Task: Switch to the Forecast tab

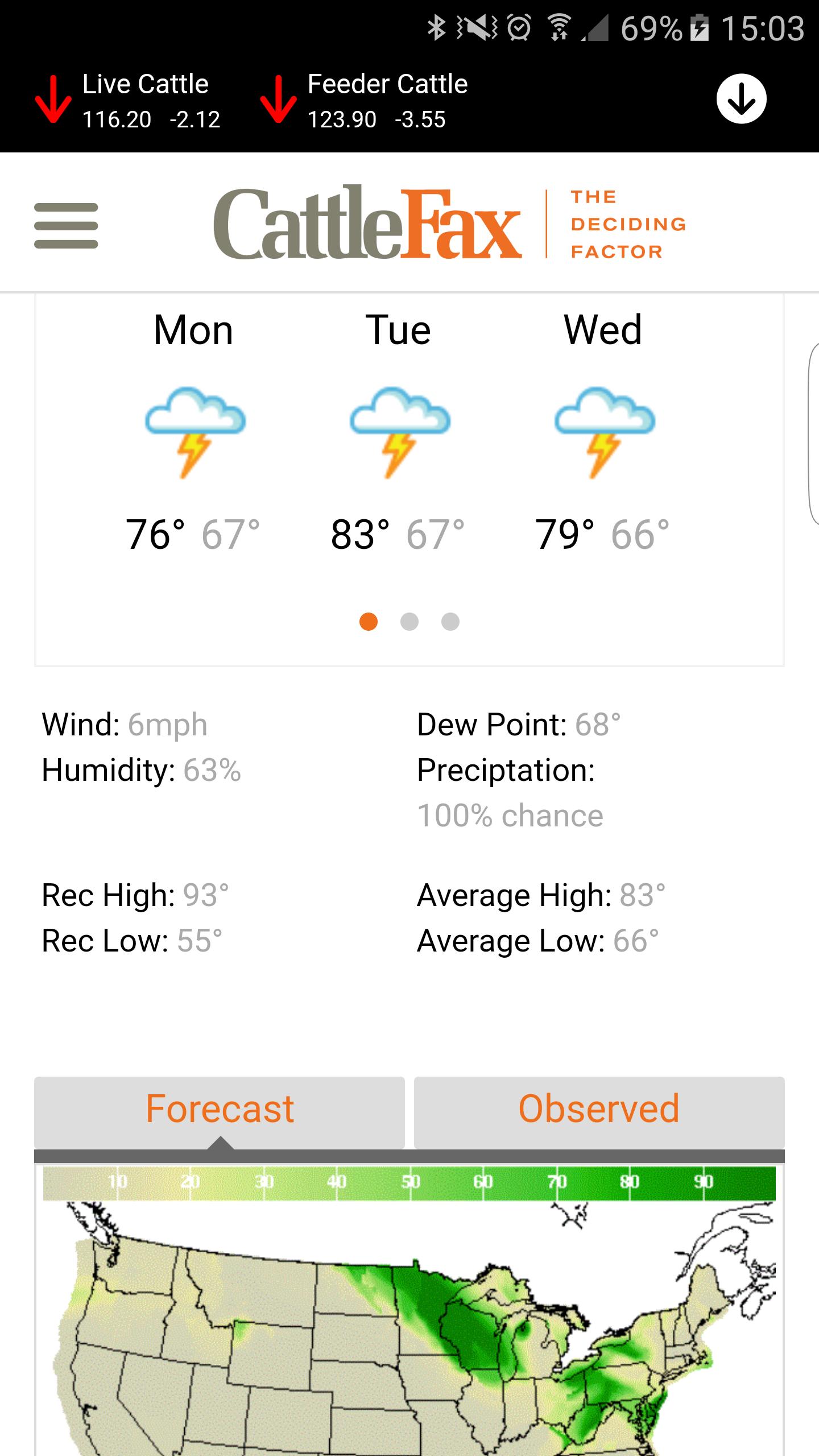Action: point(220,1110)
